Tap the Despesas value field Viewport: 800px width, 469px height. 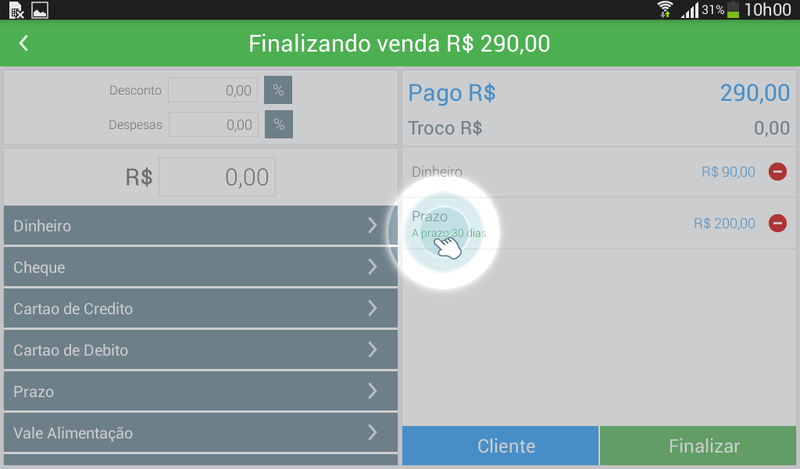tap(213, 125)
